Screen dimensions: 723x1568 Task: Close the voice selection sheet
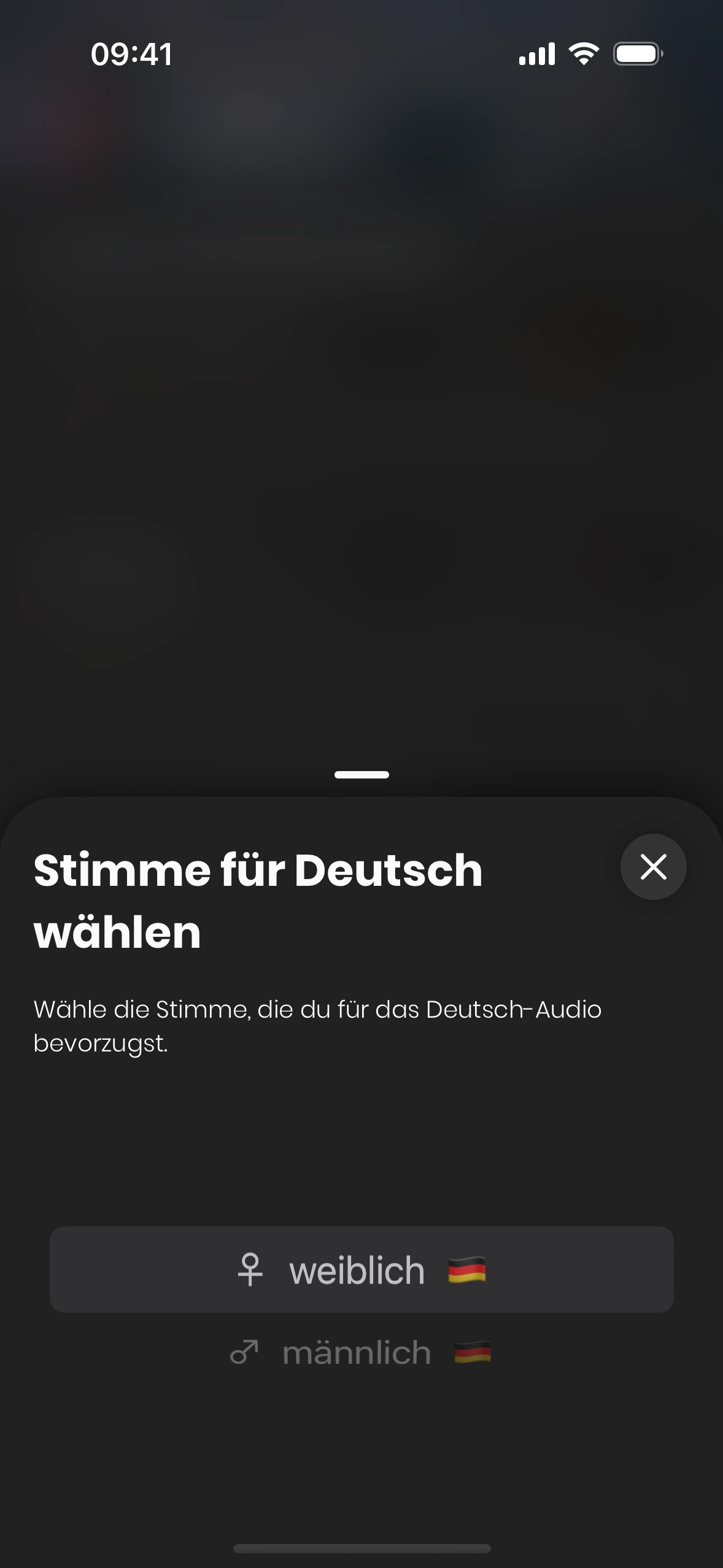[653, 867]
